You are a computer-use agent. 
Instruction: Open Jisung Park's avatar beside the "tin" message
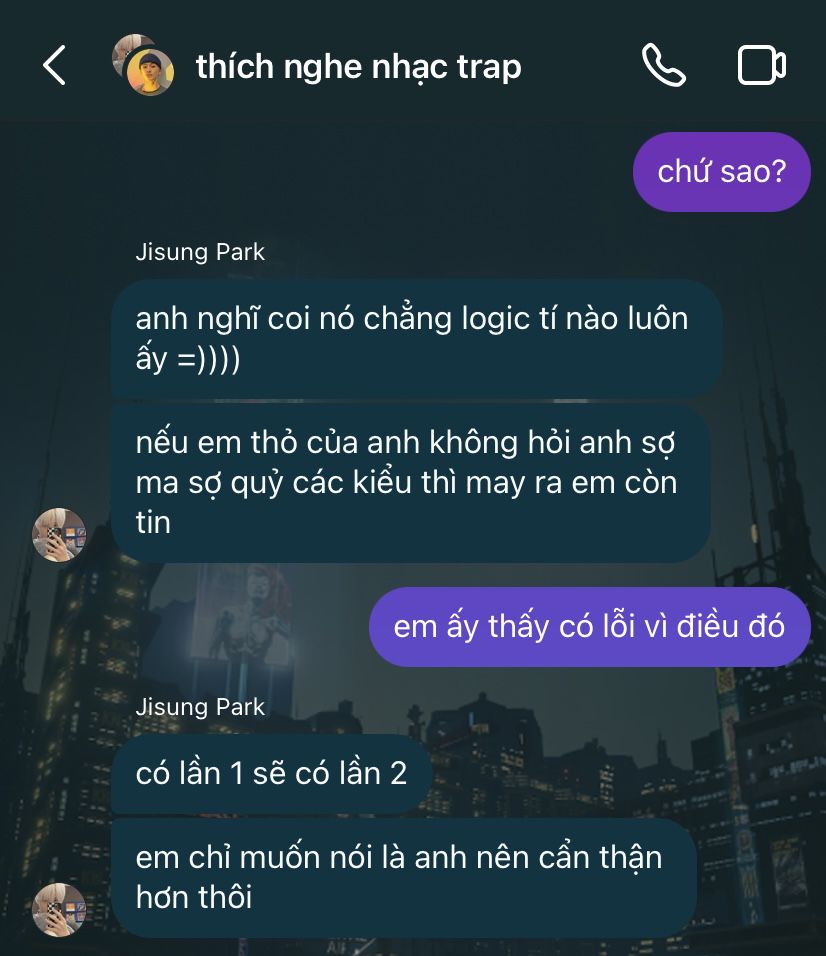click(59, 535)
